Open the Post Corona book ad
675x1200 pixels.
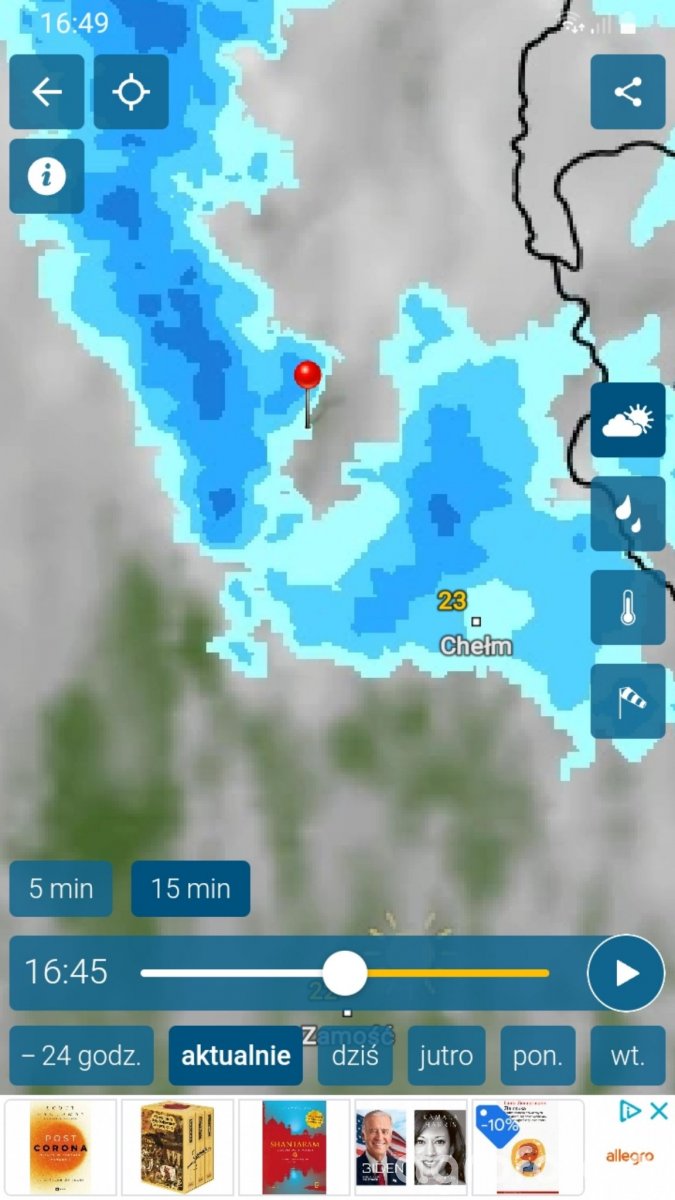tap(60, 1147)
